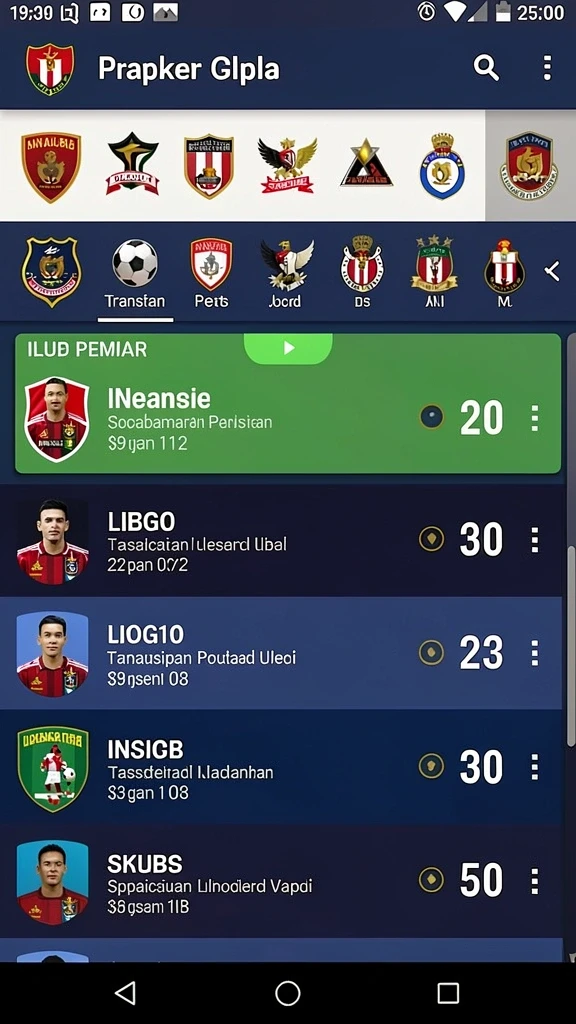The image size is (576, 1024).
Task: Open the search icon in app bar
Action: 486,67
